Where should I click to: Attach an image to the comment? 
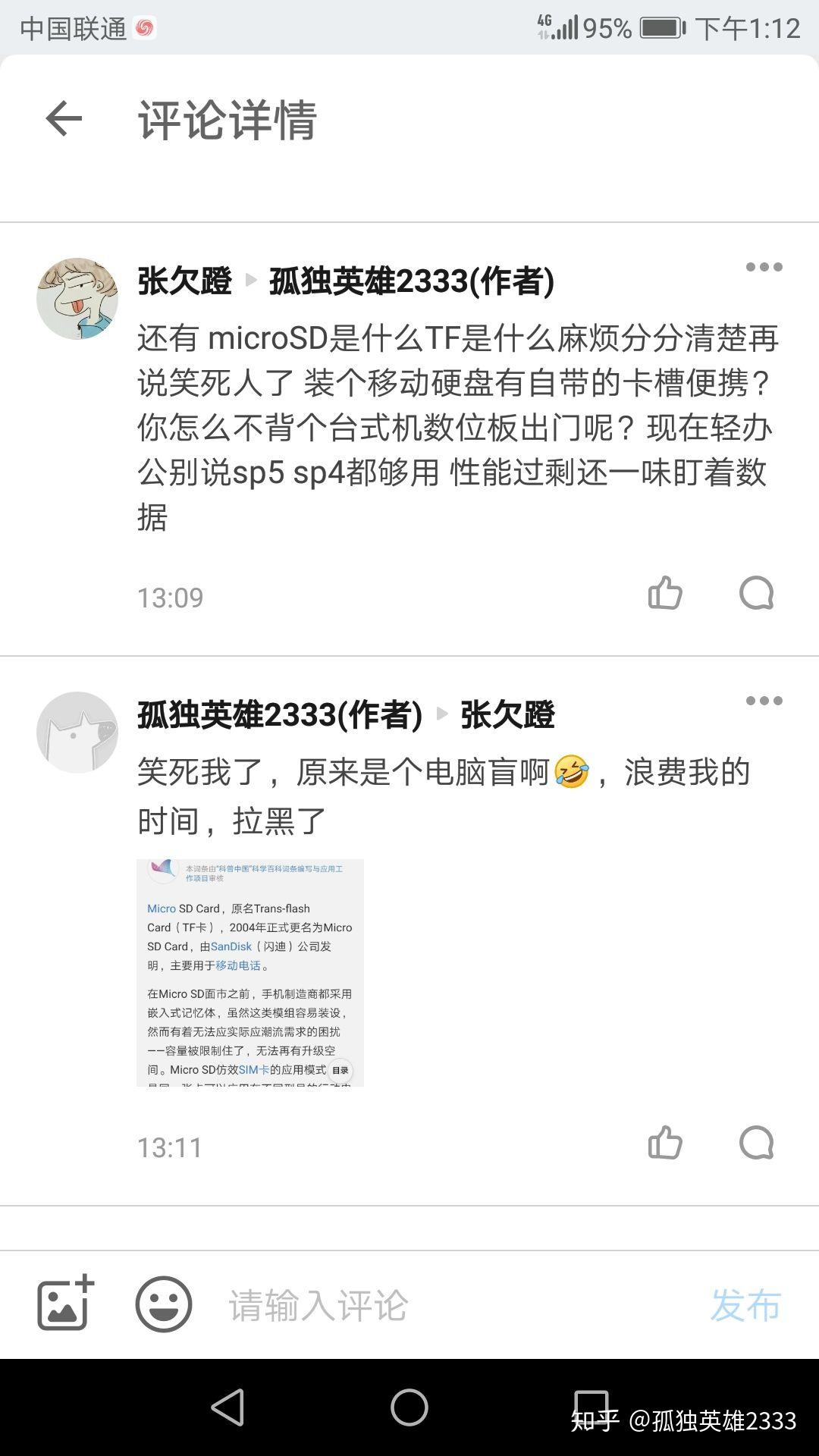(x=66, y=1303)
